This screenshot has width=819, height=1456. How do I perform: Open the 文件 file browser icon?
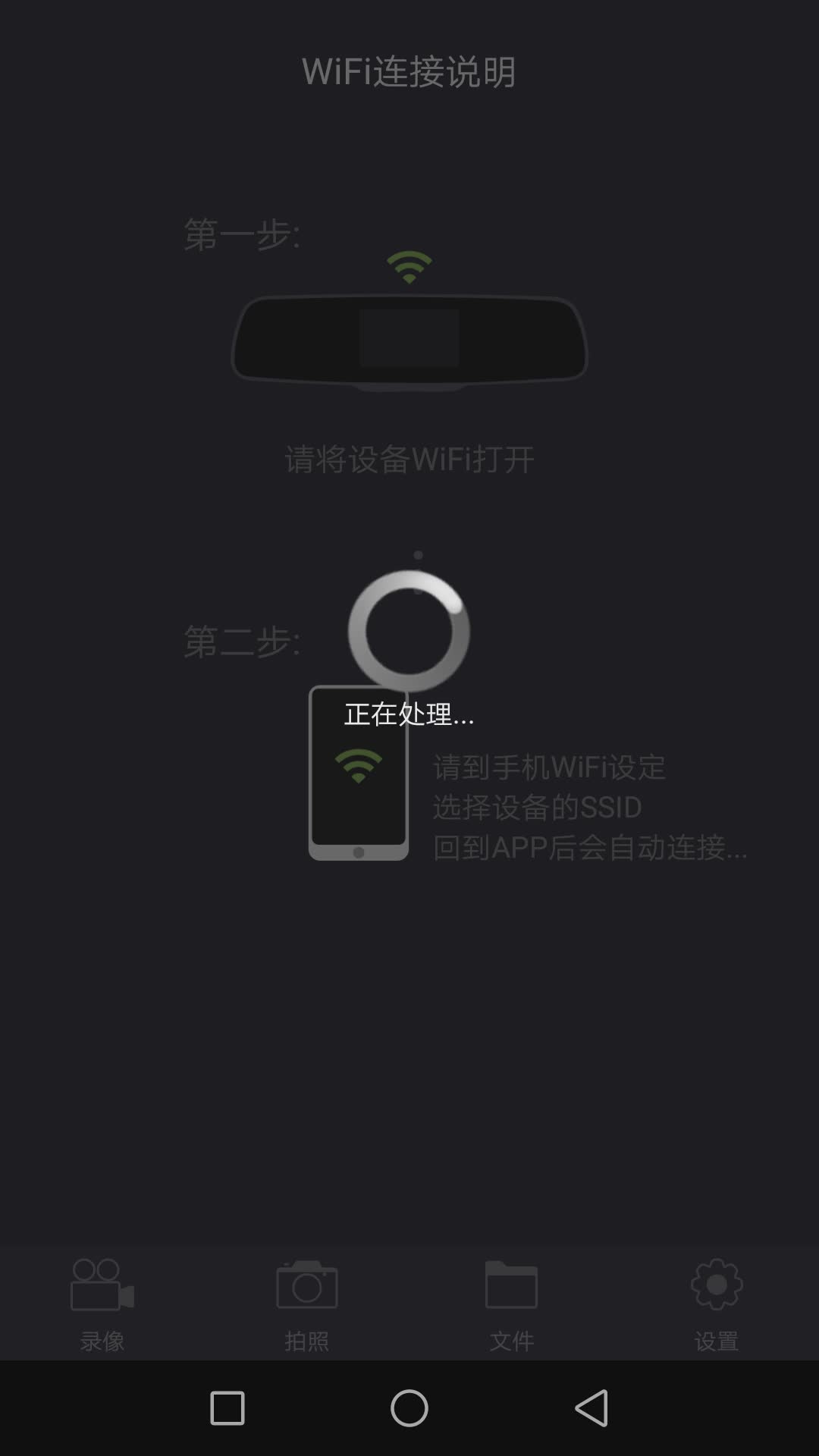point(510,1282)
